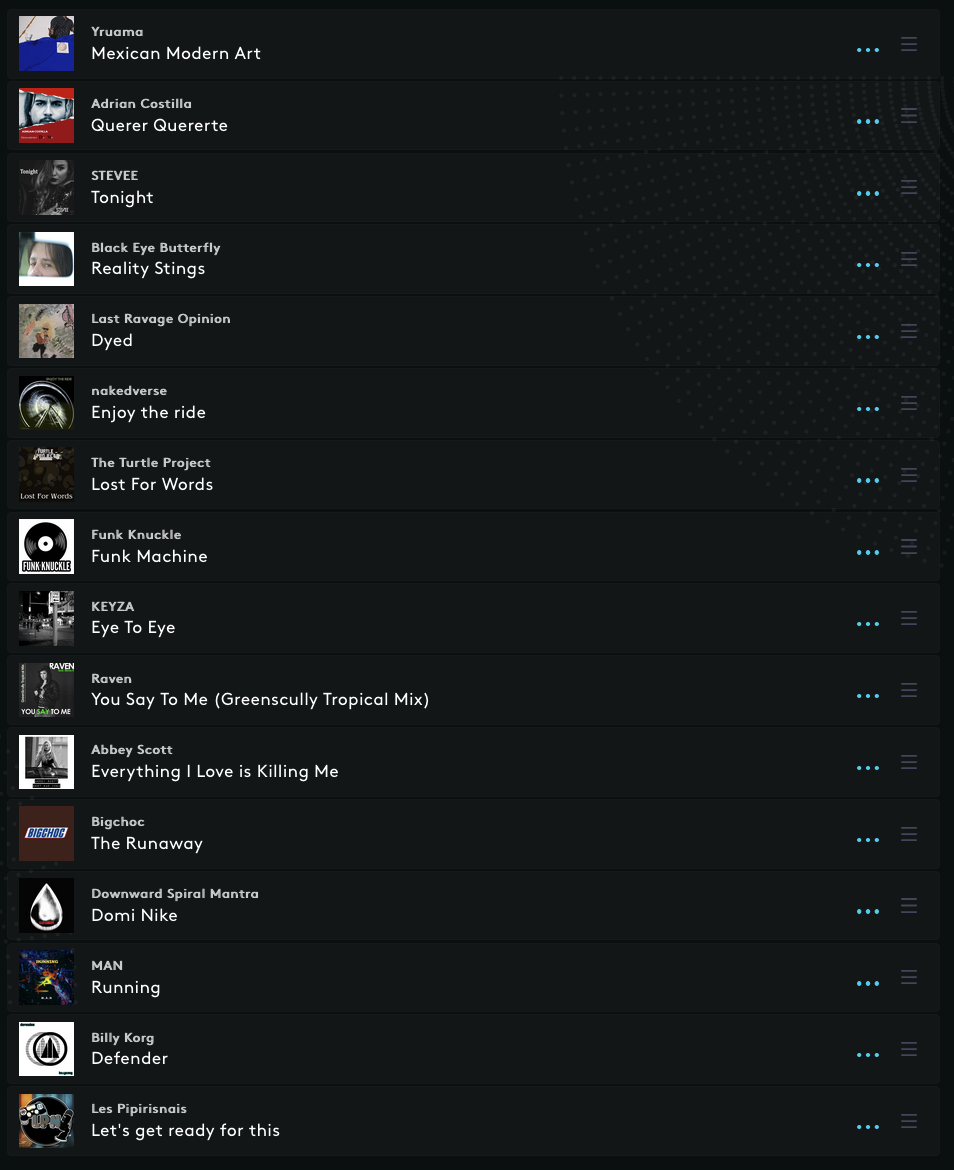Screen dimensions: 954x1170
Task: Play Domi Nike by Downward Spiral Mantra
Action: pos(134,915)
